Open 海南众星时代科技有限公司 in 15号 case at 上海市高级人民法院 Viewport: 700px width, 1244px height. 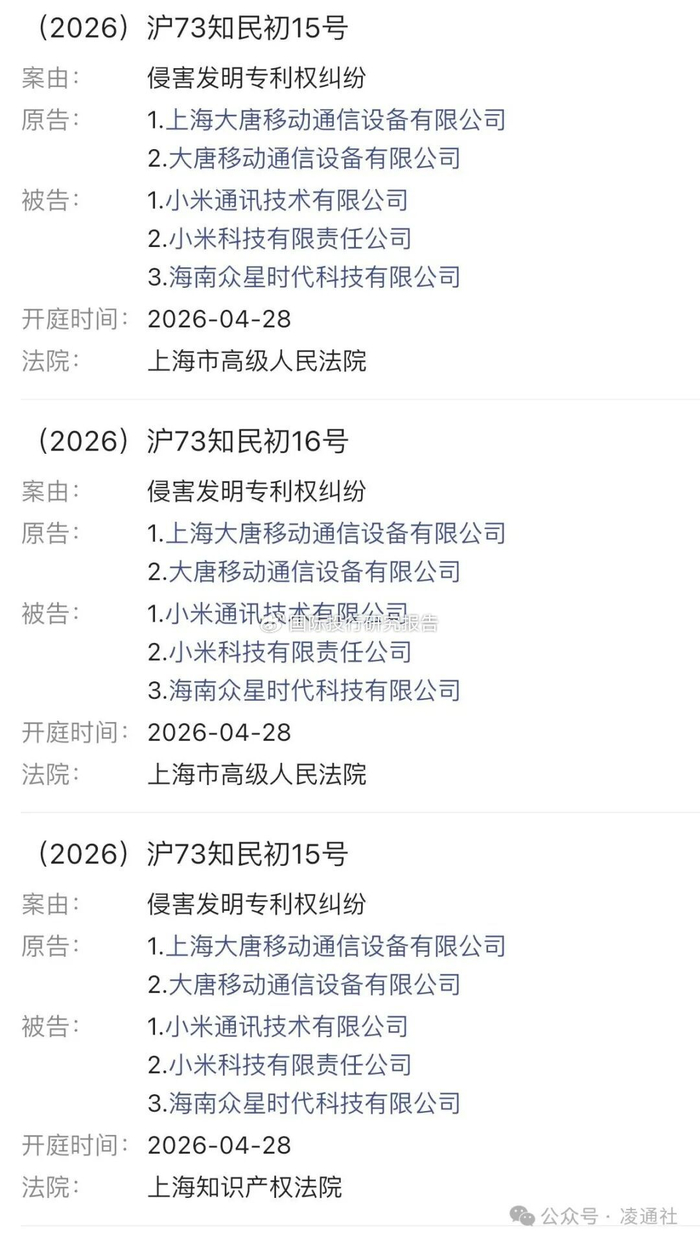(313, 277)
